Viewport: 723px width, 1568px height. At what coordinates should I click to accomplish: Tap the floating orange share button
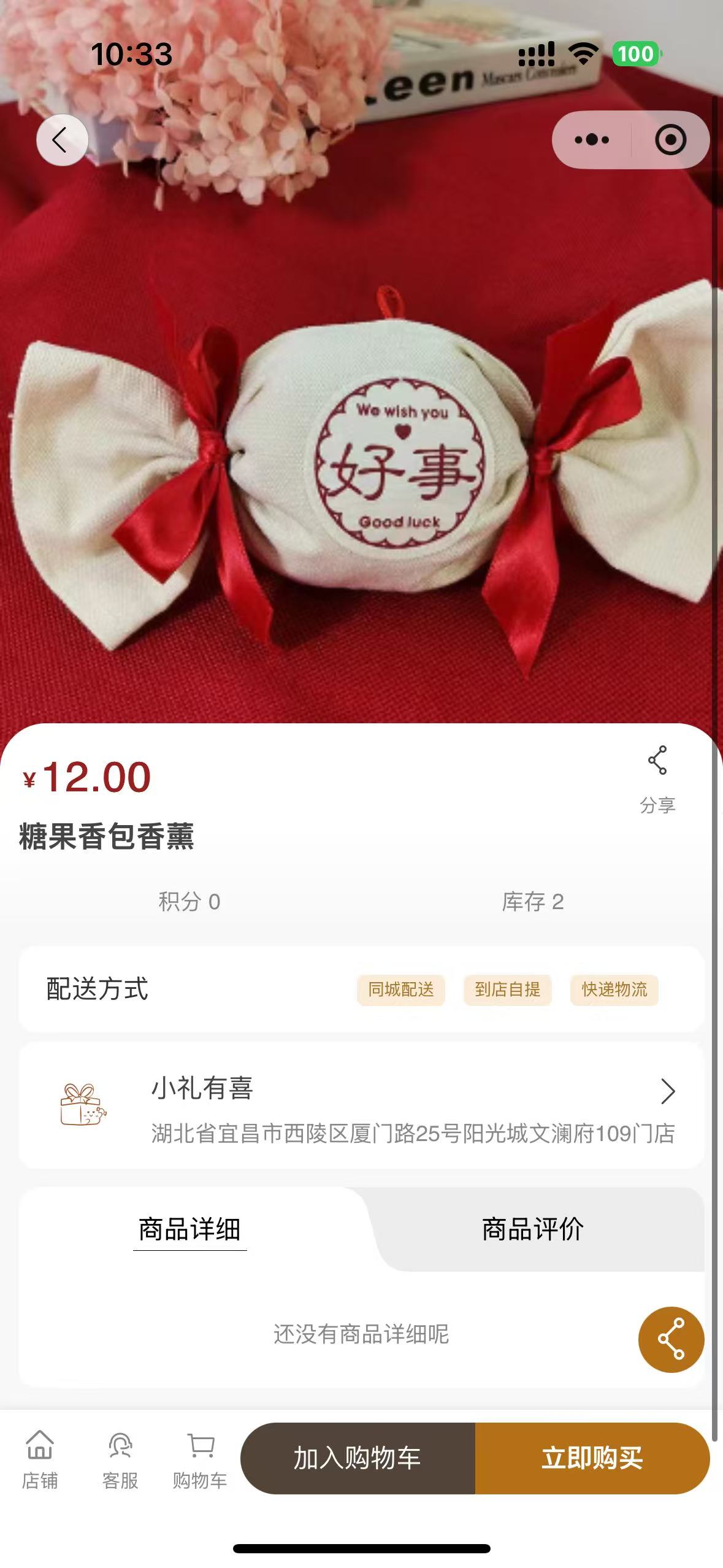[x=671, y=1339]
